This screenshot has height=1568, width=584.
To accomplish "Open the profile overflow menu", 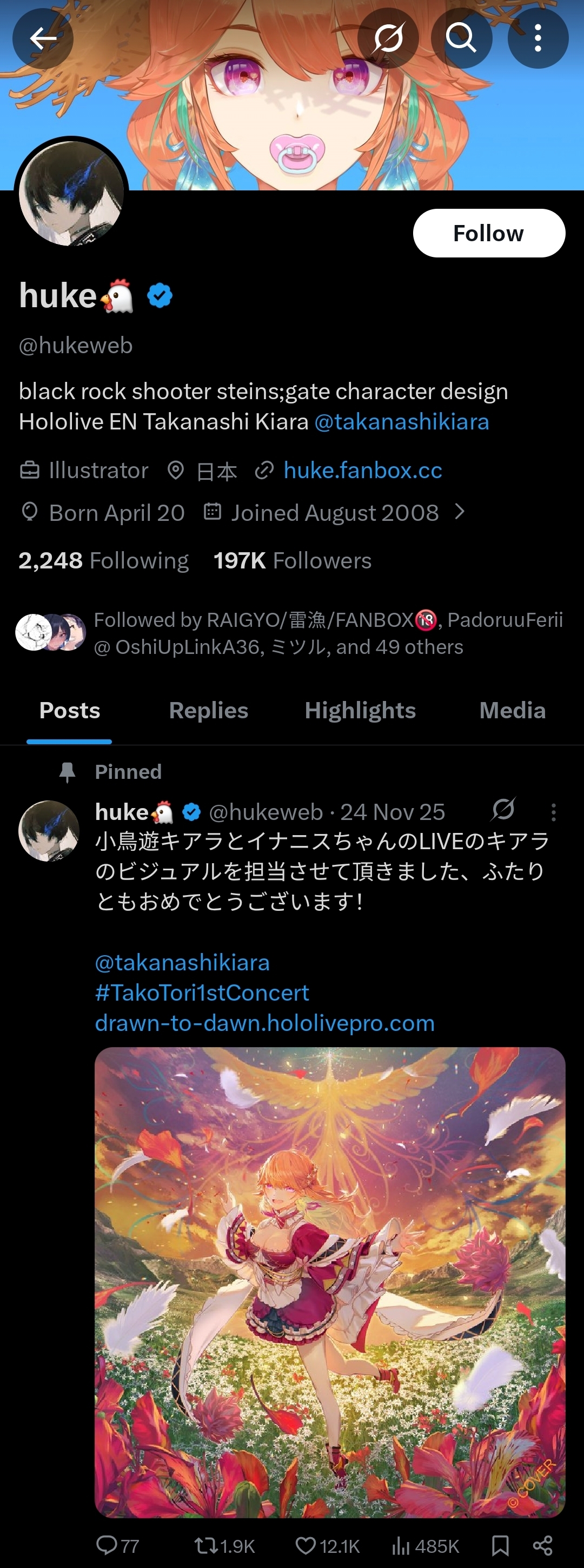I will point(537,38).
